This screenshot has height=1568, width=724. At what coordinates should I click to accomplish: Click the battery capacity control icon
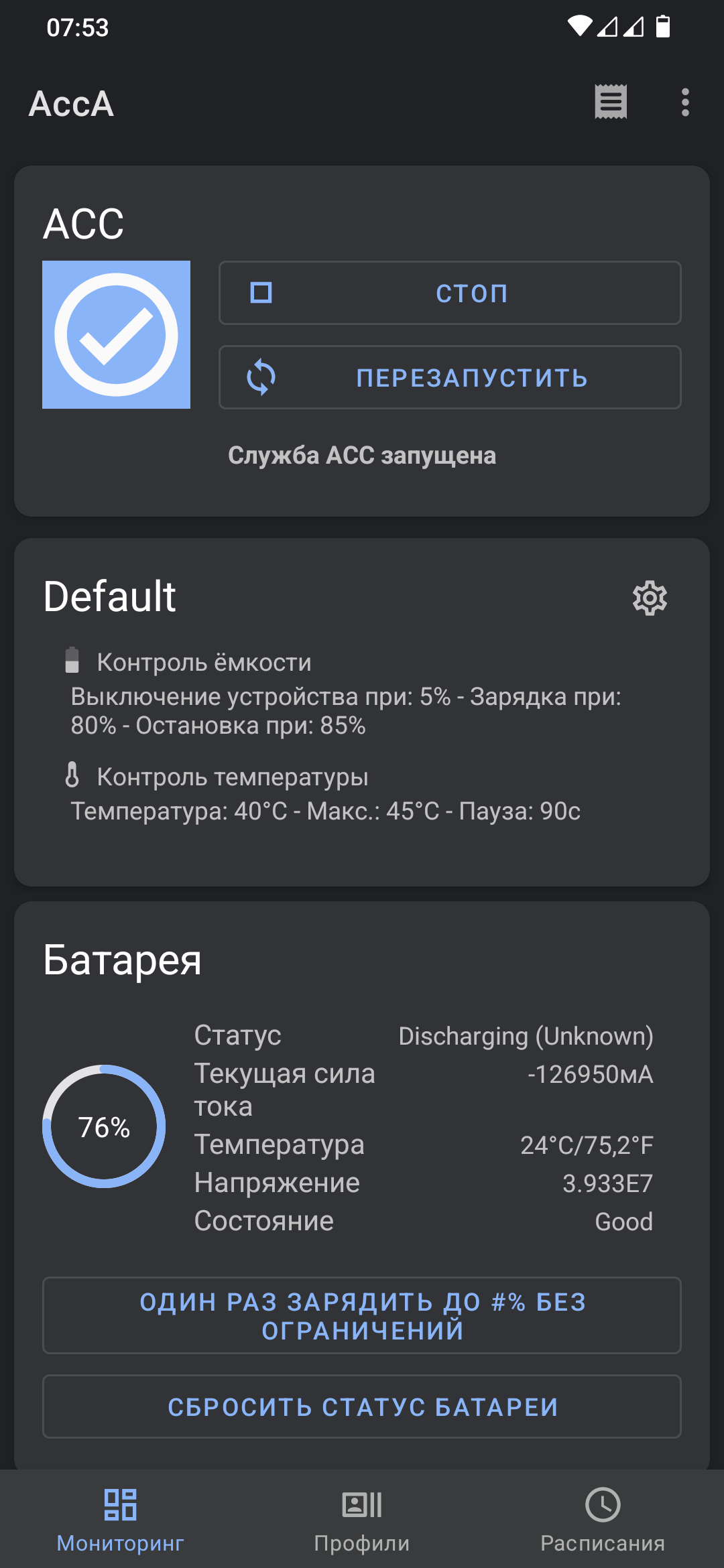click(72, 661)
